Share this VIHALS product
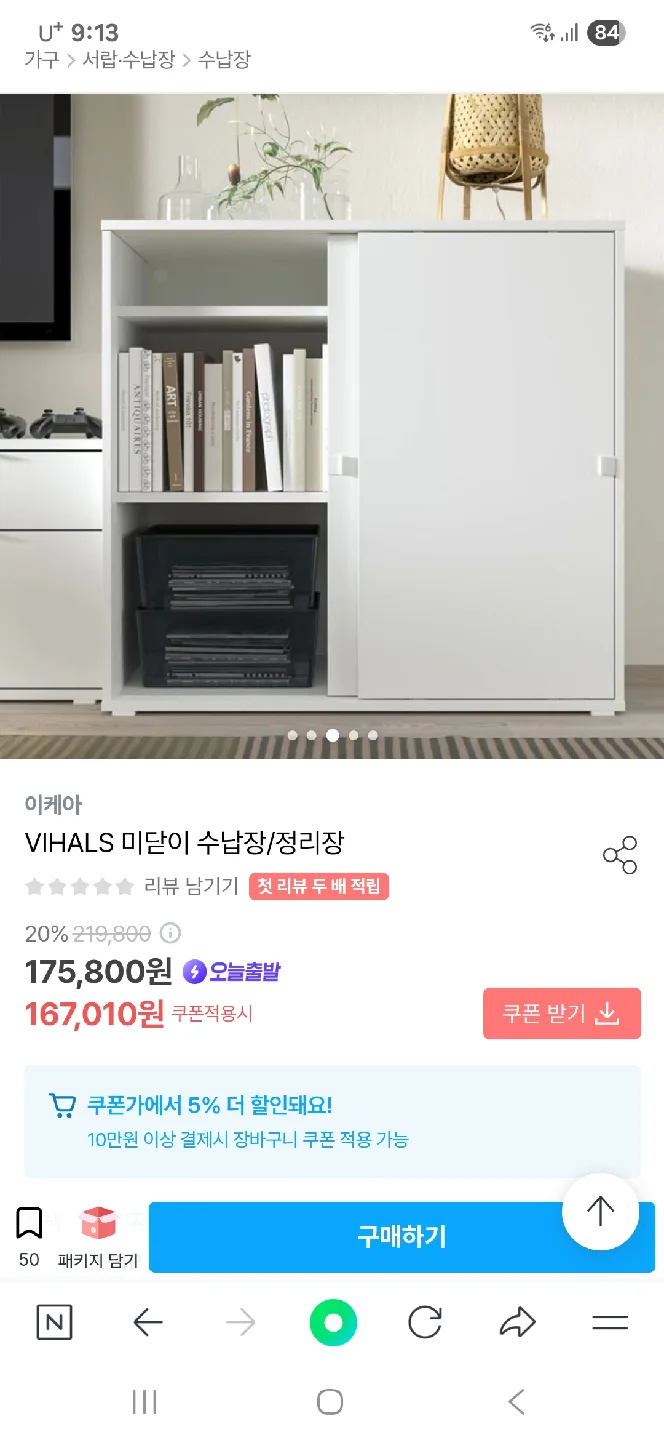 coord(619,855)
